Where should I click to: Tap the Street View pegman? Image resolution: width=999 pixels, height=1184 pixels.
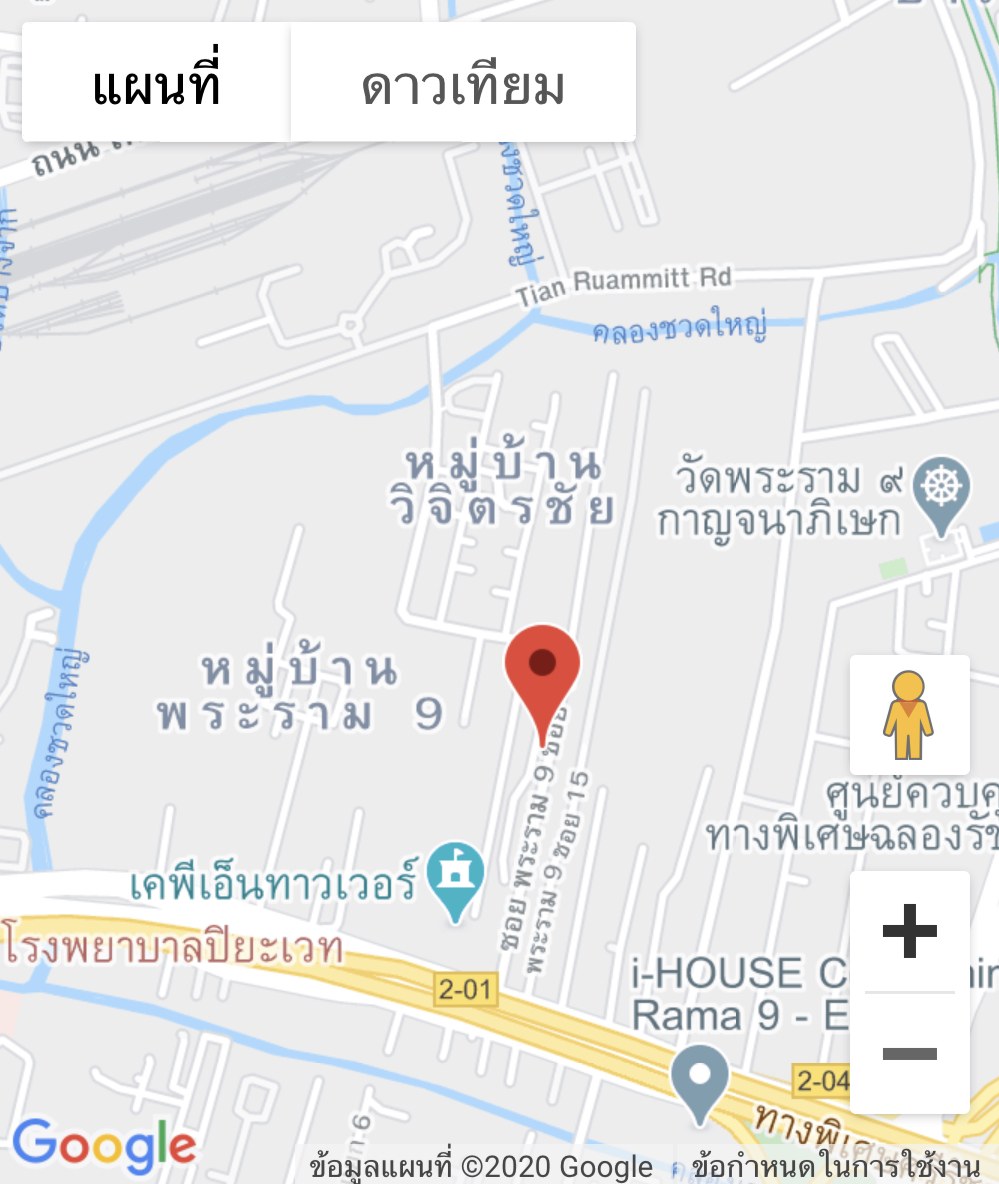click(909, 714)
